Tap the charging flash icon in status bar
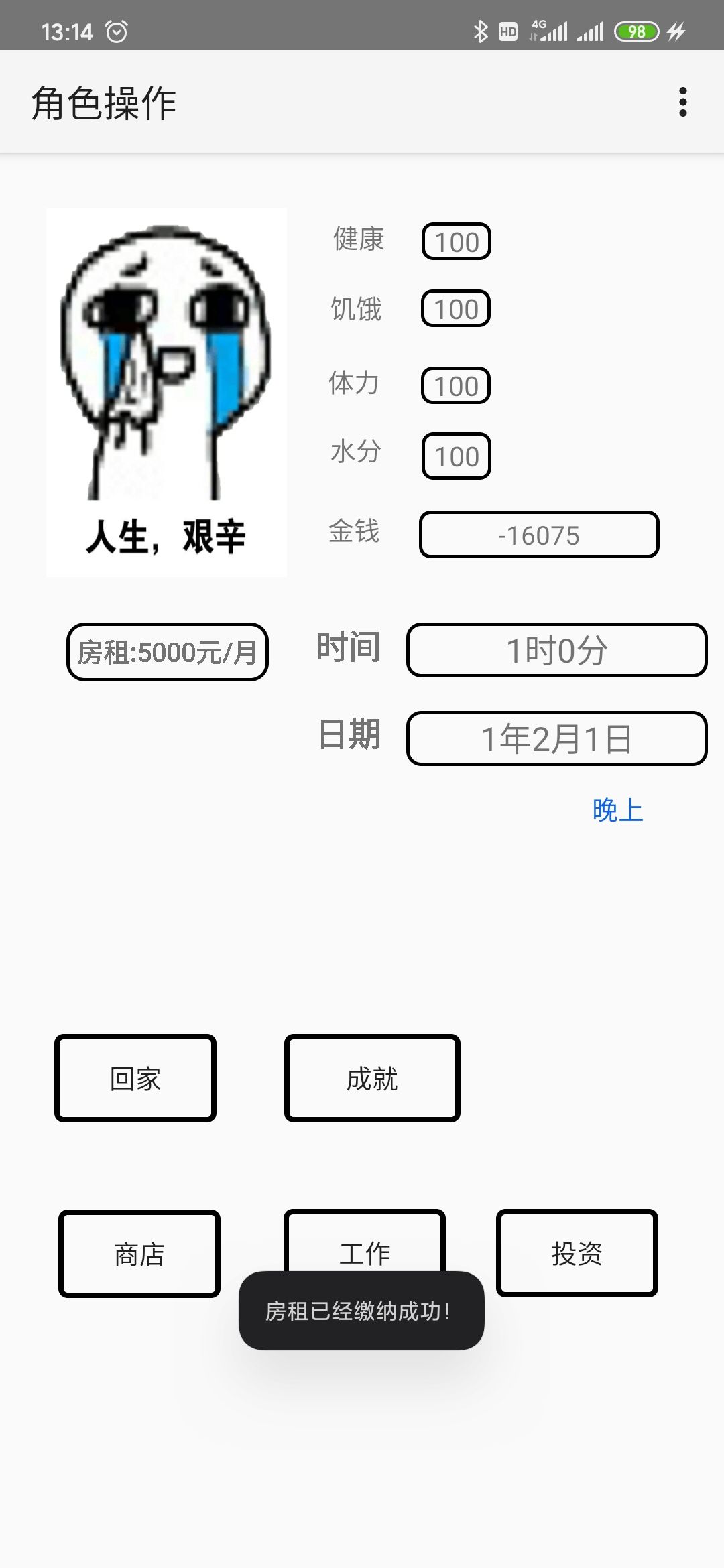The image size is (724, 1568). [677, 29]
